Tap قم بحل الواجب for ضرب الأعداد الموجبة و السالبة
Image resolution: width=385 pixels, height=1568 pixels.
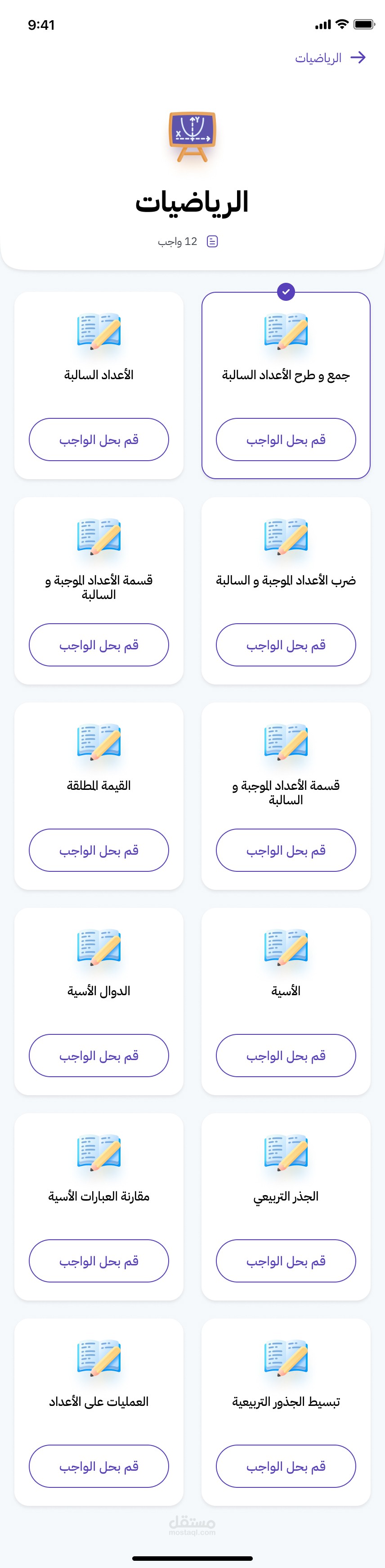tap(286, 644)
